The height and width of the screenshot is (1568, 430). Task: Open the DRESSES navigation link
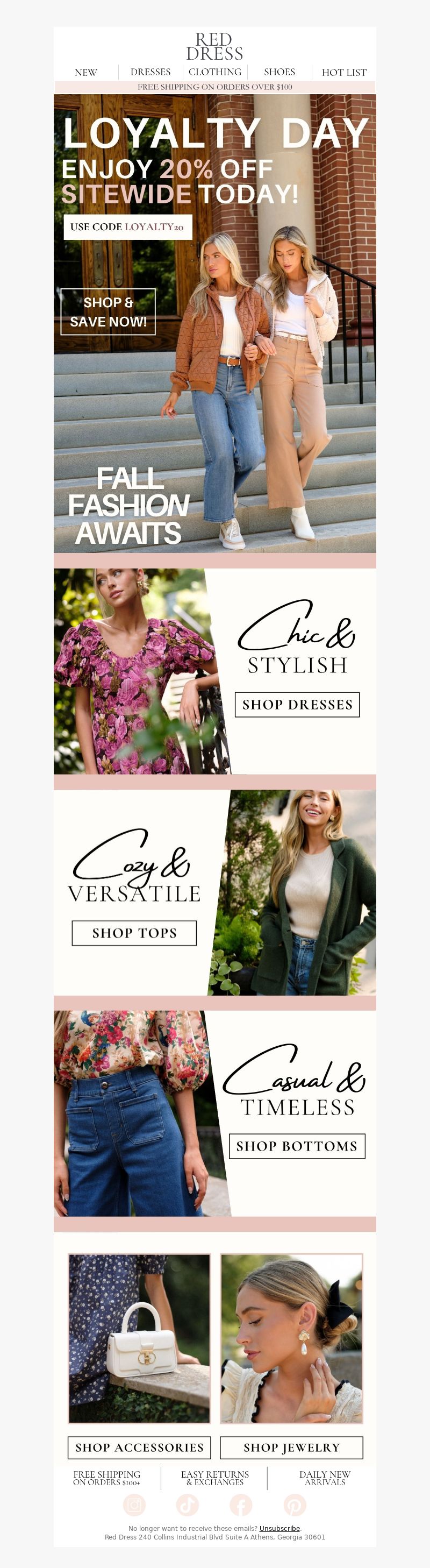point(150,72)
